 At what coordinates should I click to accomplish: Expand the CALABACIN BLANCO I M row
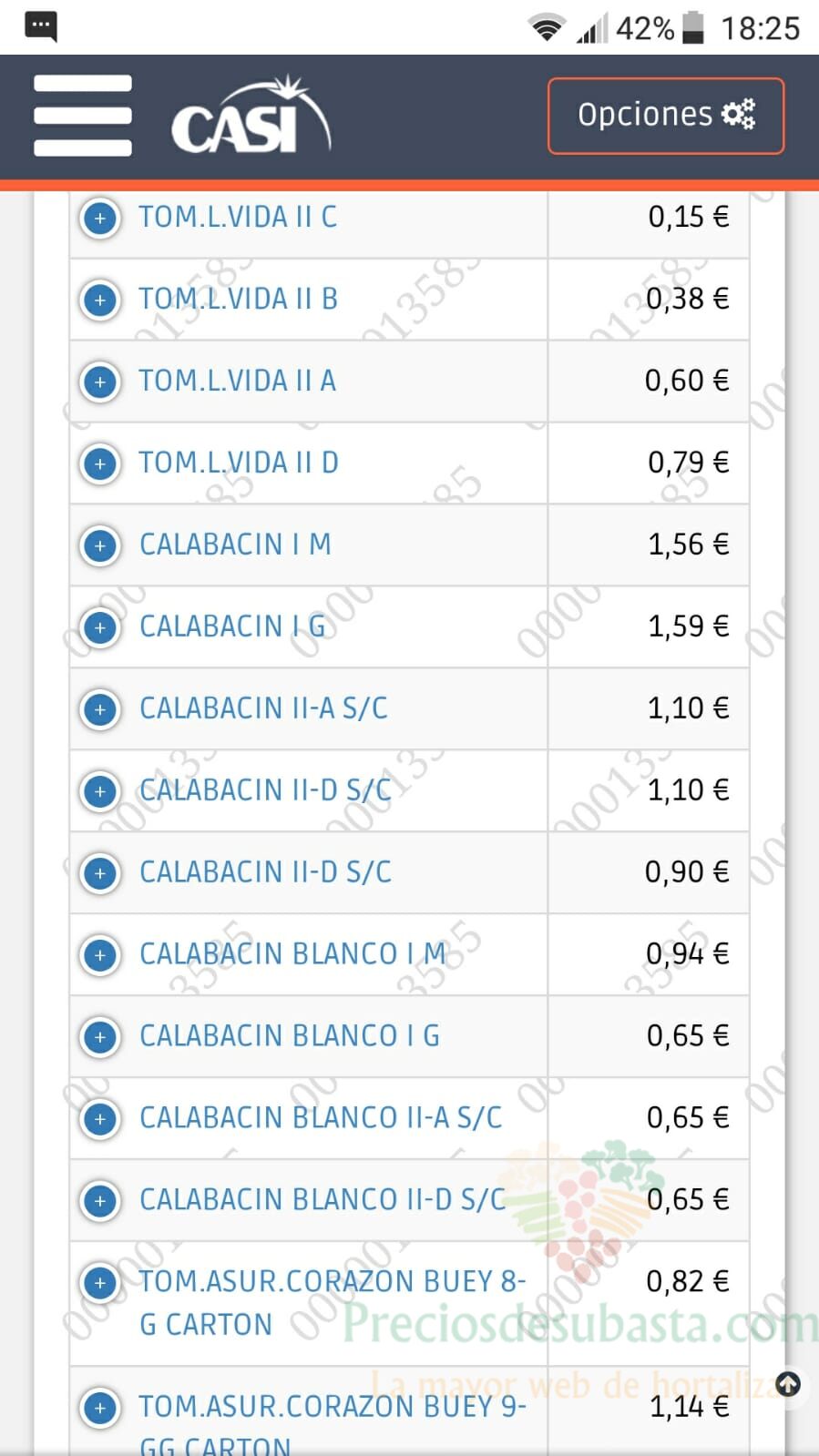pos(100,955)
